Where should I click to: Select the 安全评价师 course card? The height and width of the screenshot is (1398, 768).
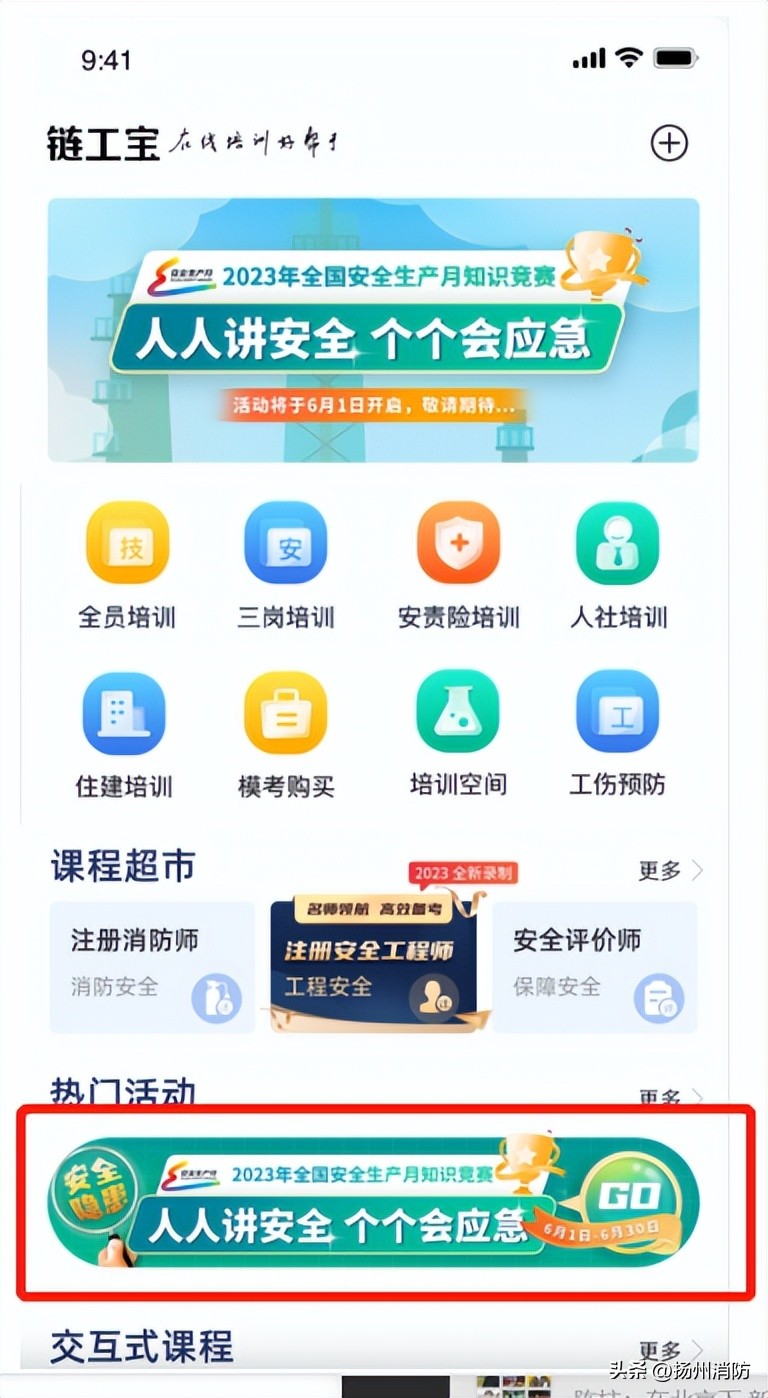click(x=595, y=965)
